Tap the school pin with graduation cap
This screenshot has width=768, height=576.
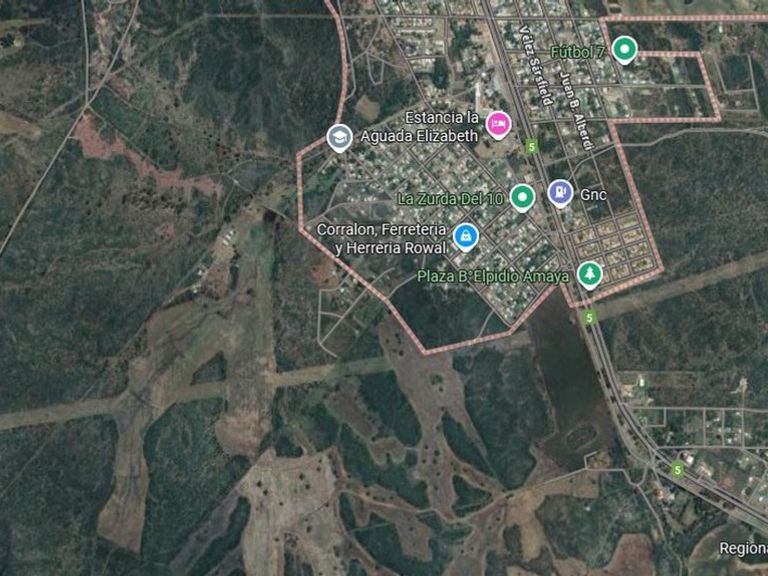[339, 136]
